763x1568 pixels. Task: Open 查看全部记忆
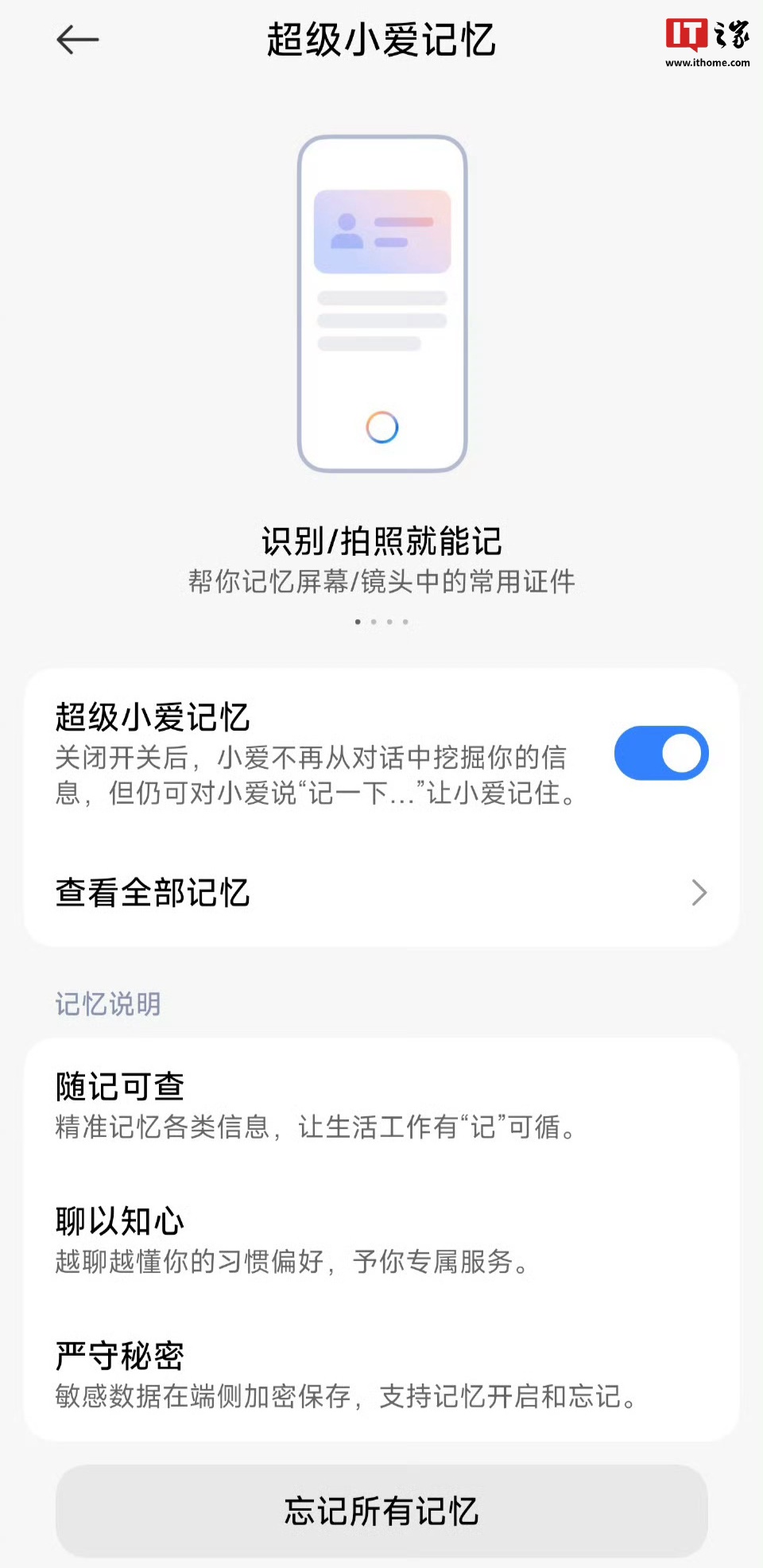coord(381,892)
